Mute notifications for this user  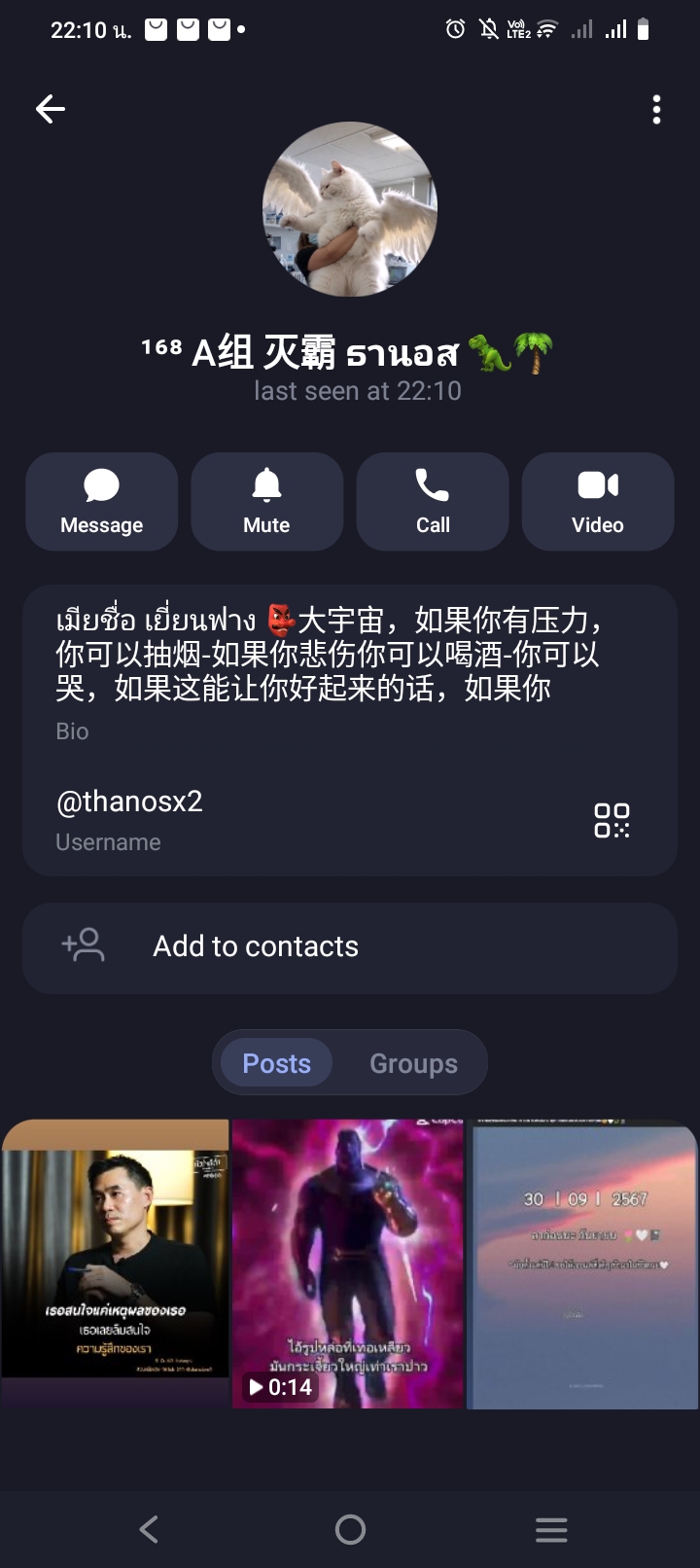(267, 502)
